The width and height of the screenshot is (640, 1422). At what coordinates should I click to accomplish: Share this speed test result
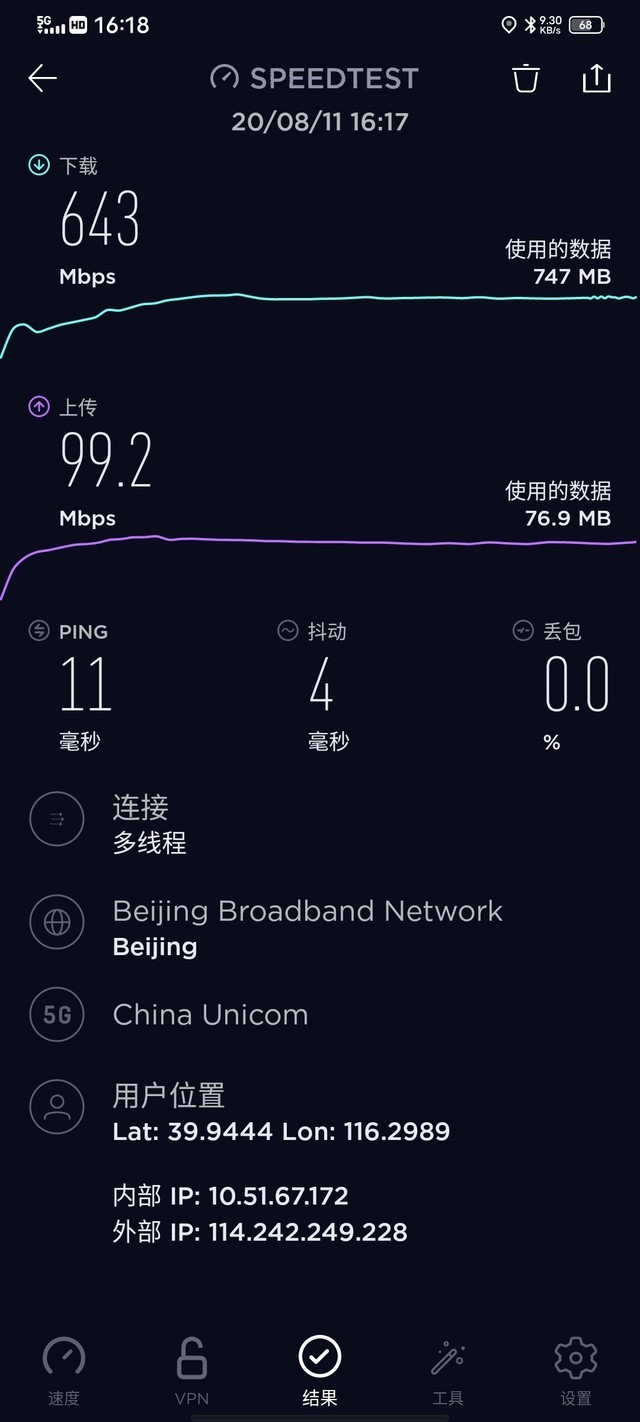[596, 78]
